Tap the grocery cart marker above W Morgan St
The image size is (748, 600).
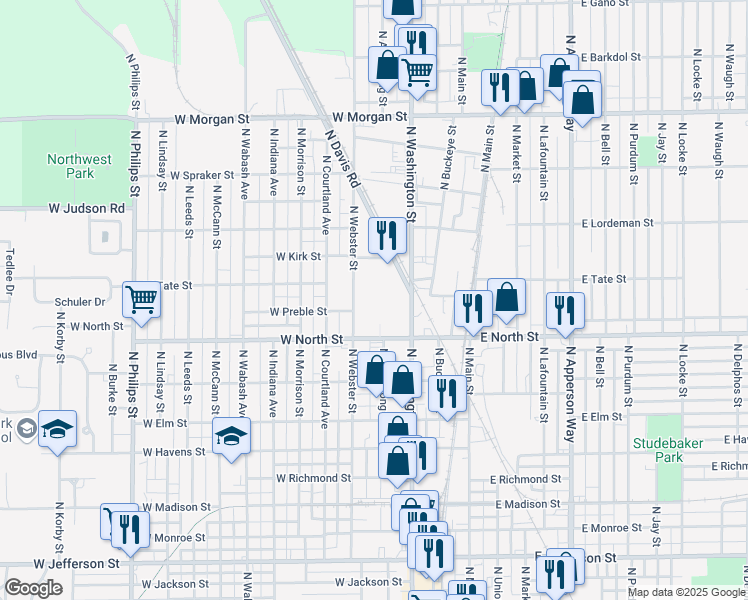click(417, 76)
